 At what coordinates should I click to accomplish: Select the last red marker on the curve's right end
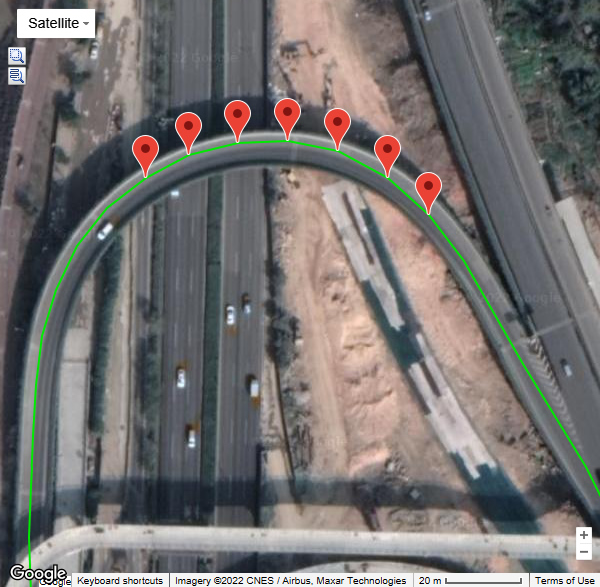[428, 188]
